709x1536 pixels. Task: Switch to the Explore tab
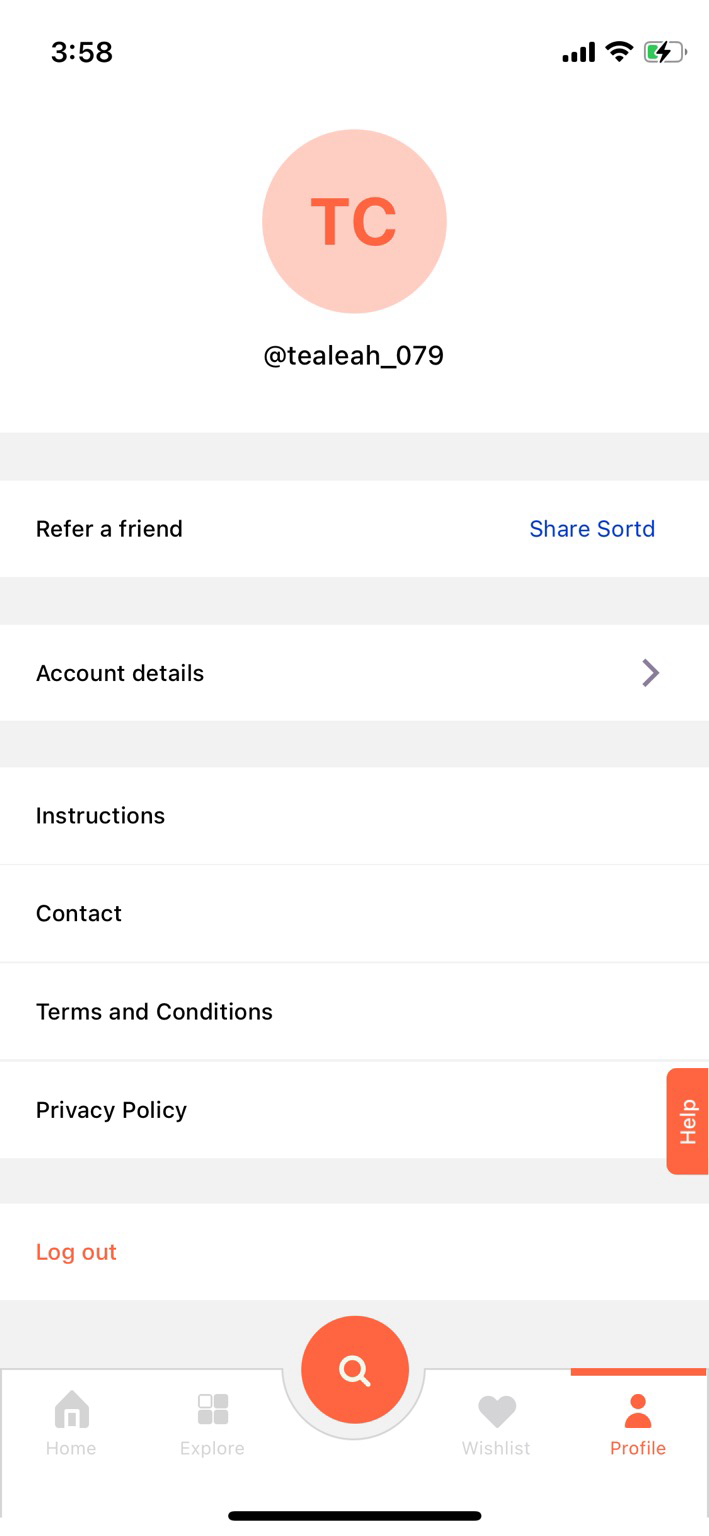point(212,1424)
